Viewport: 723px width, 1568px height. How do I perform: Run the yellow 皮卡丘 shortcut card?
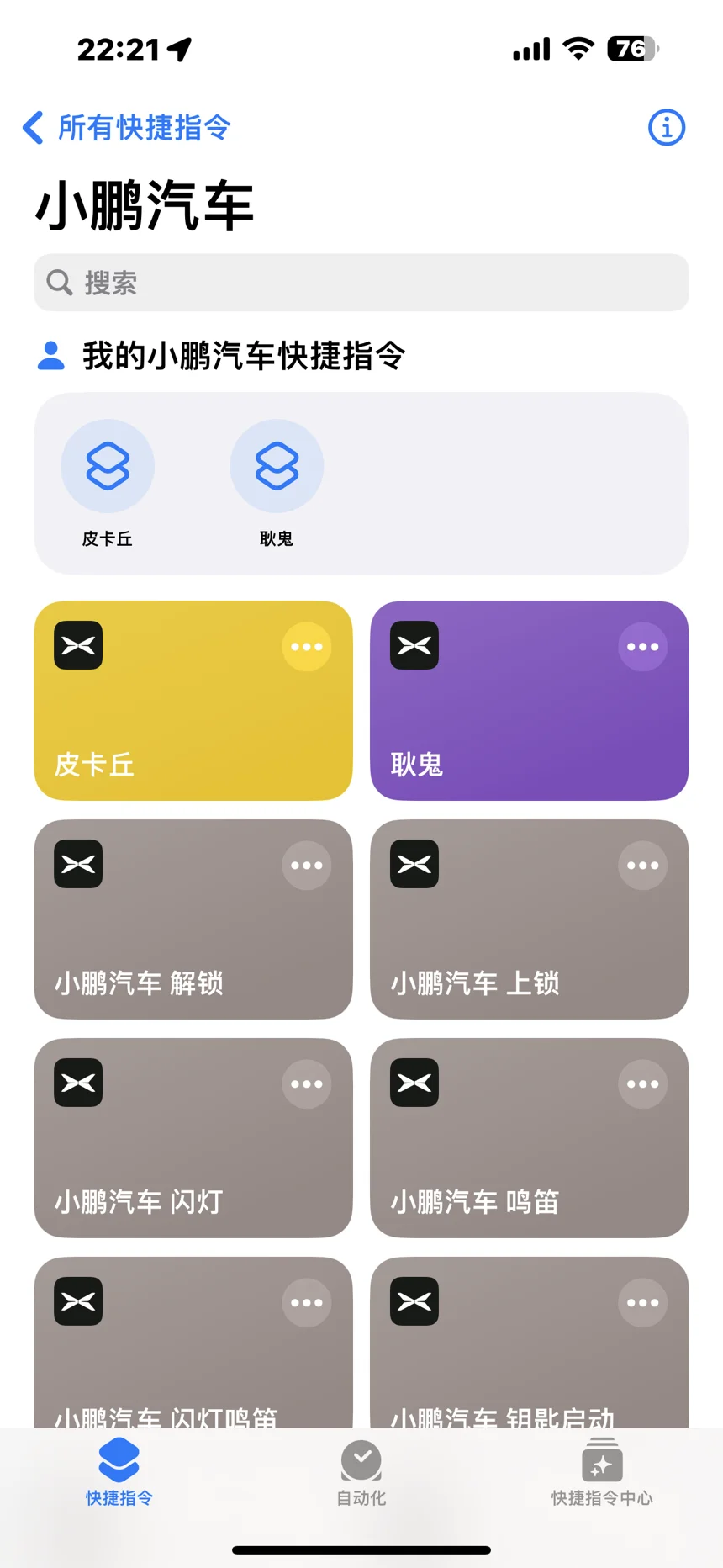(193, 701)
